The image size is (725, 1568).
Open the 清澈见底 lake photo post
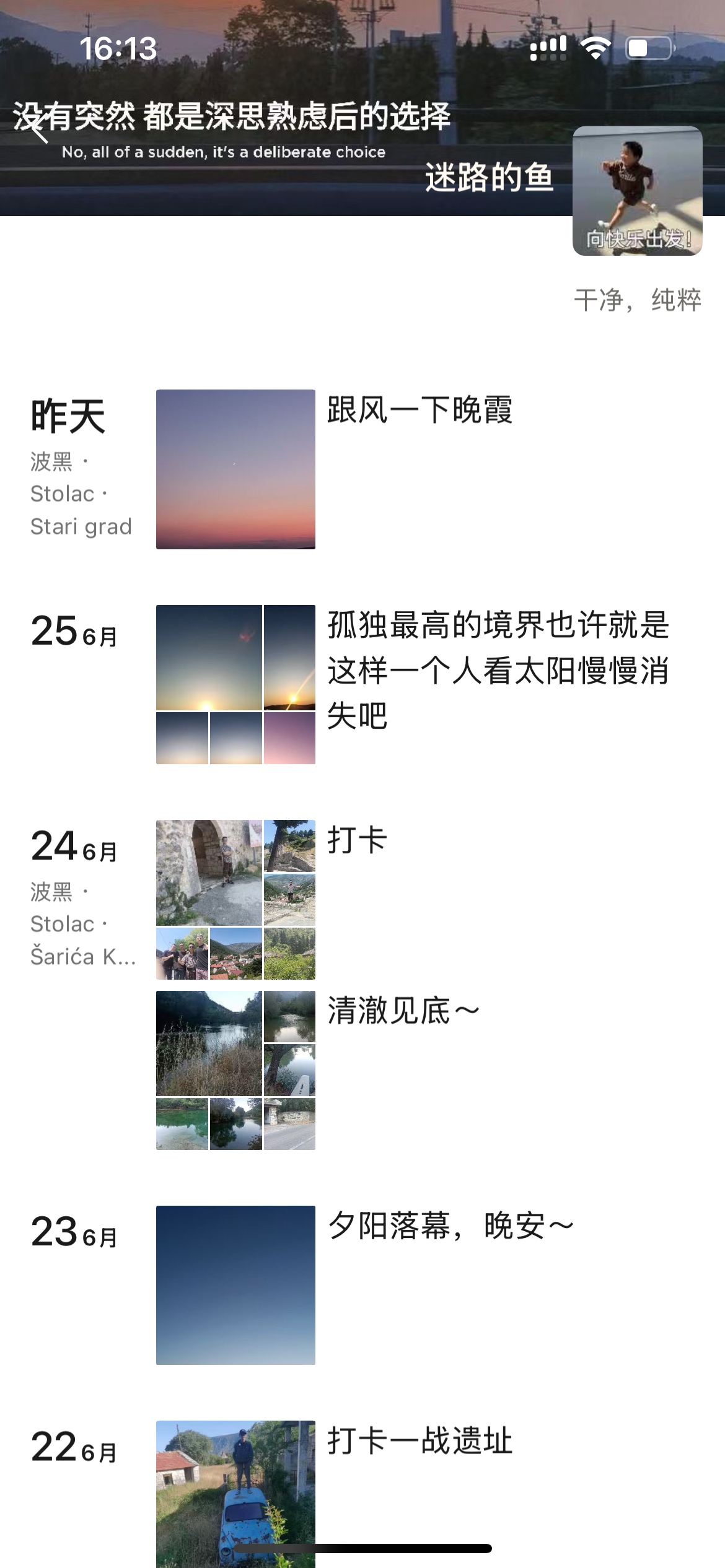click(235, 1070)
